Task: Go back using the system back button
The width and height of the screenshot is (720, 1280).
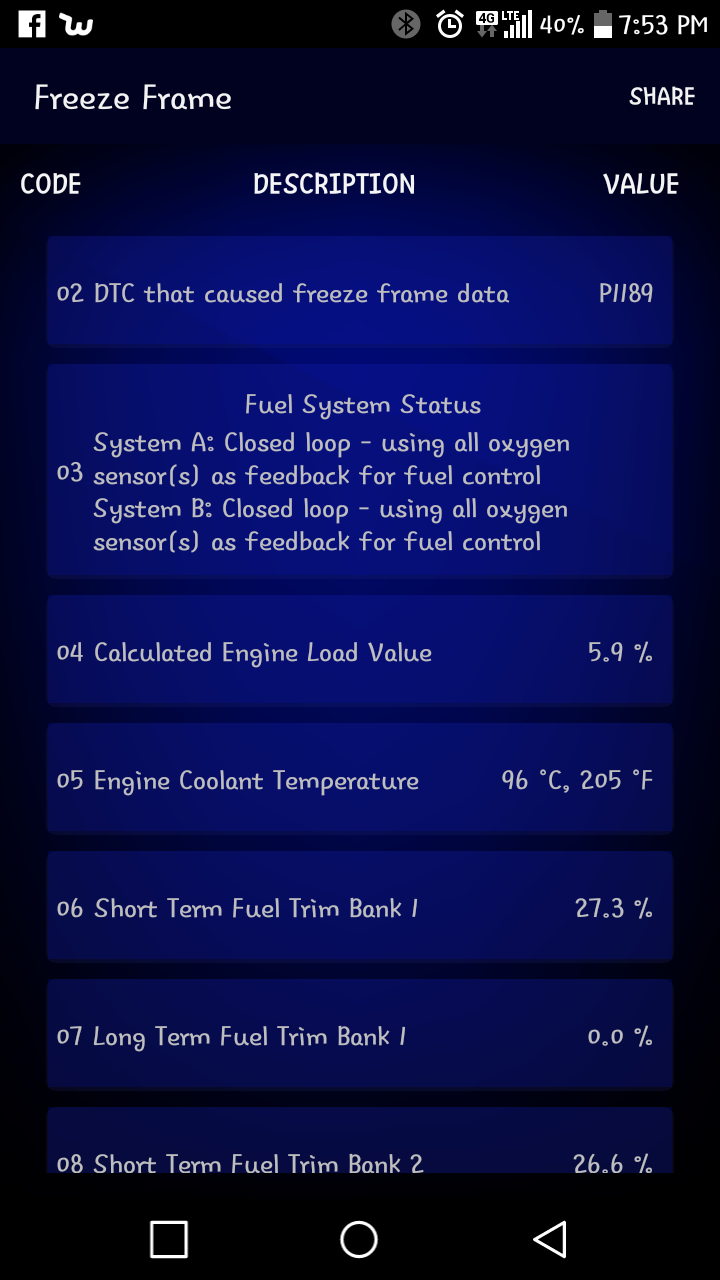Action: (x=550, y=1239)
